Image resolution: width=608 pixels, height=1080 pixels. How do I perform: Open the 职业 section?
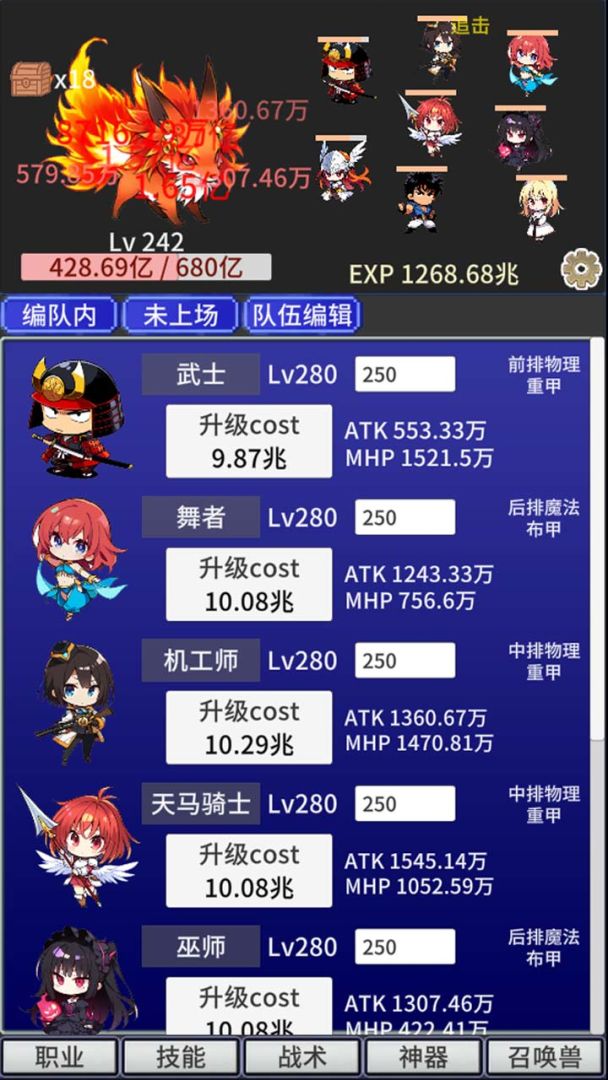click(x=60, y=1057)
